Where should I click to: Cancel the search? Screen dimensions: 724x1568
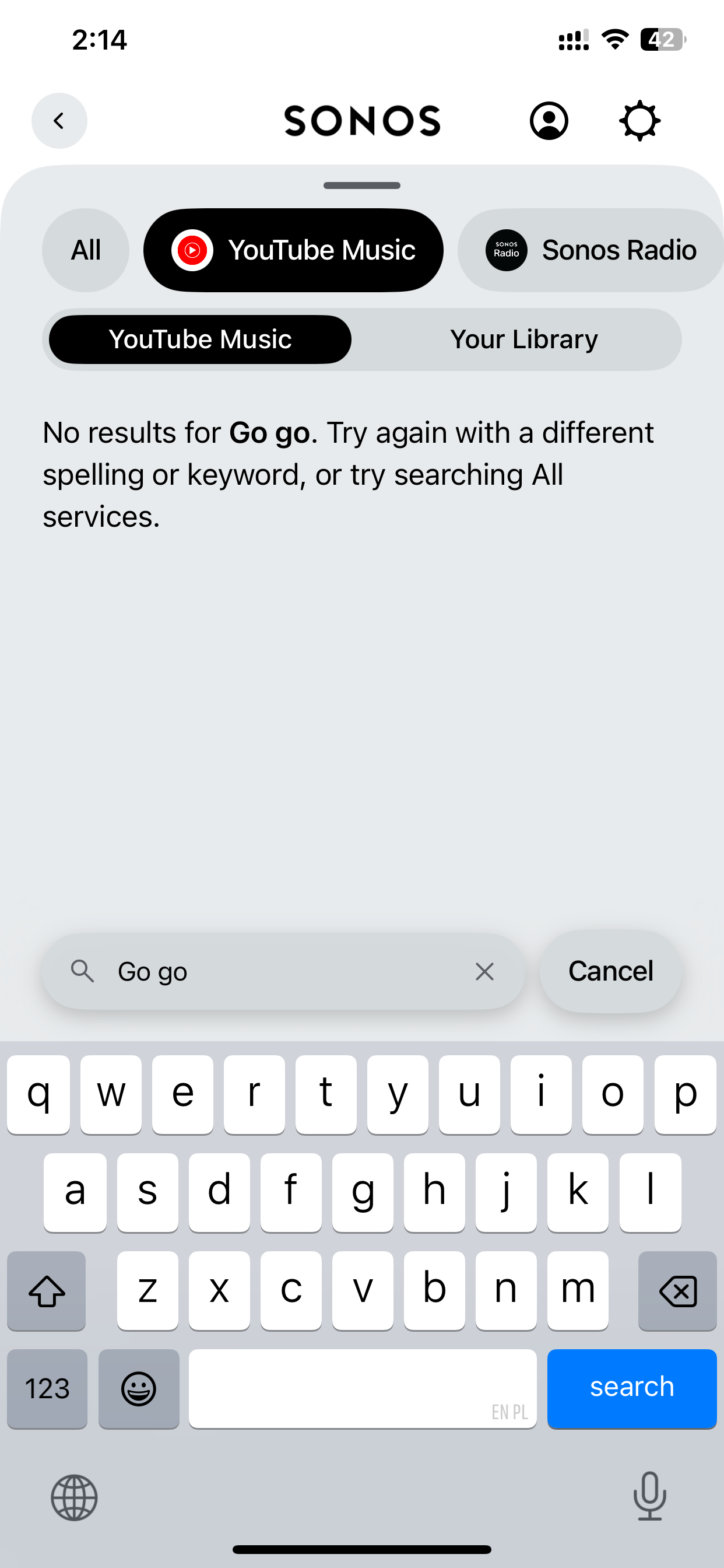610,971
